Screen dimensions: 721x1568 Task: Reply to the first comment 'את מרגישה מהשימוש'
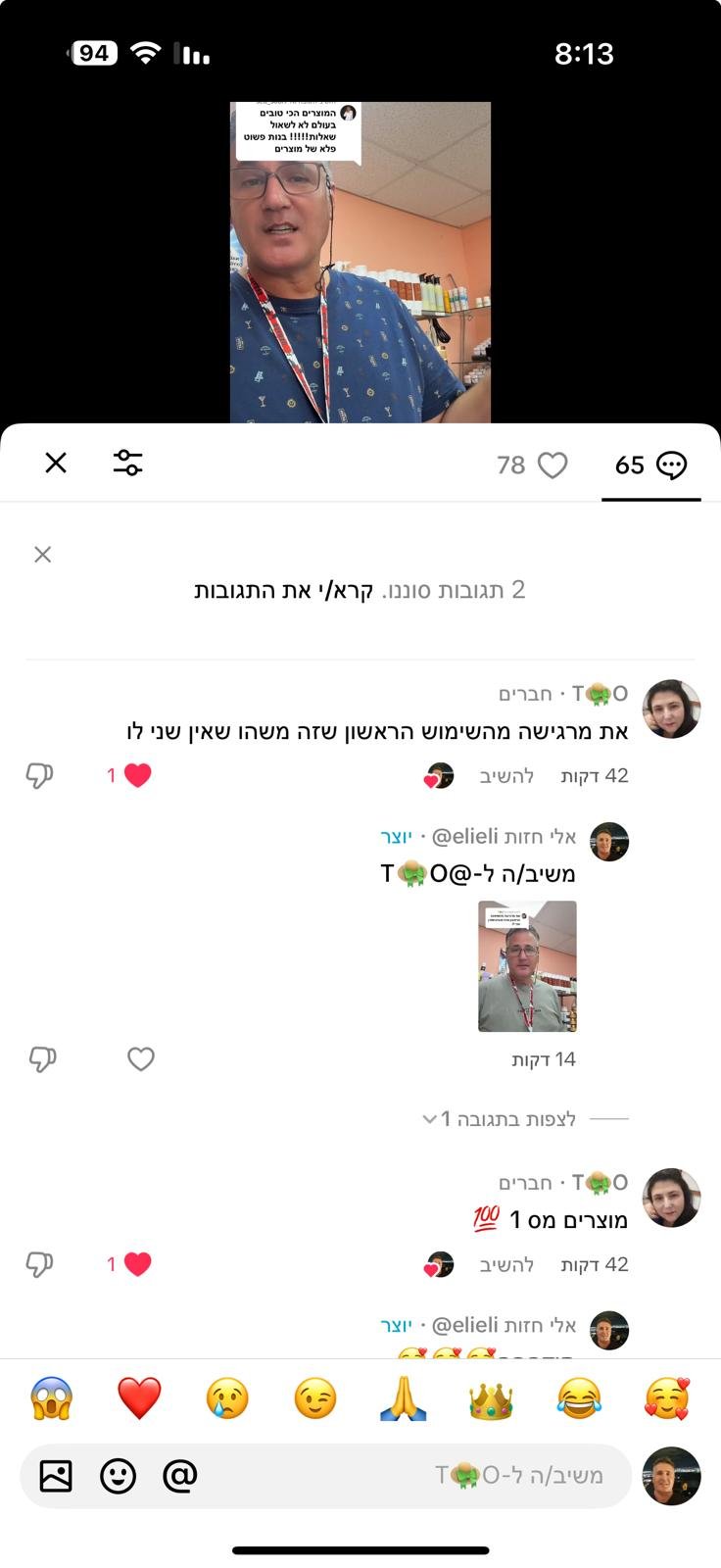coord(506,776)
